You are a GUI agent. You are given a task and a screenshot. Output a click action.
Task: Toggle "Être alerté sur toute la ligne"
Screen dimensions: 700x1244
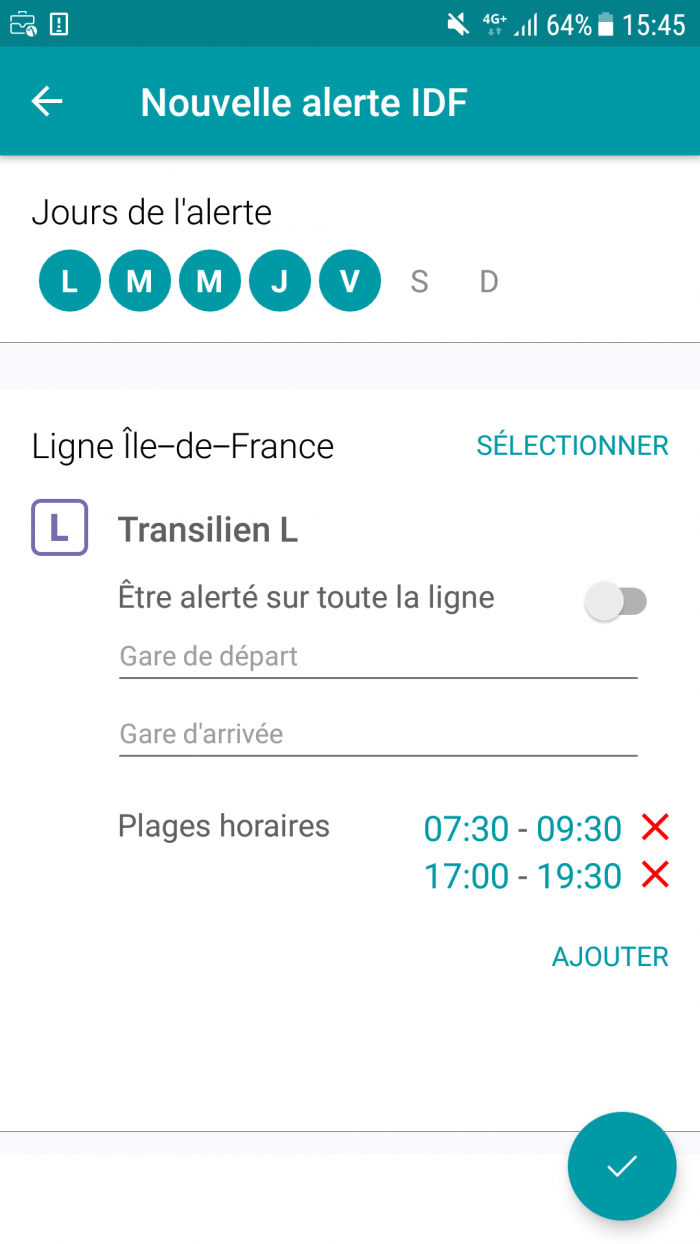tap(617, 602)
